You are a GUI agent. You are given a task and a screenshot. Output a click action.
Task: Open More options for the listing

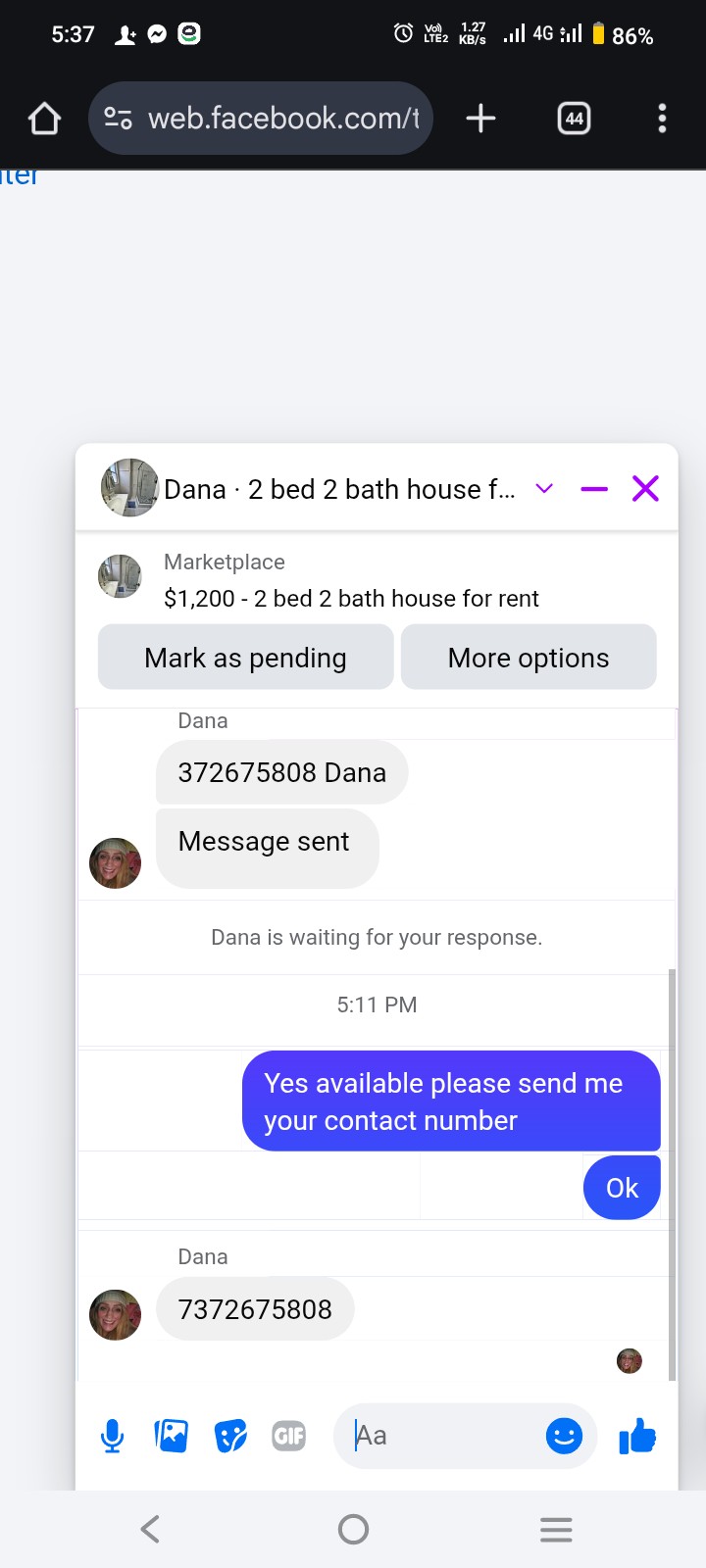529,658
